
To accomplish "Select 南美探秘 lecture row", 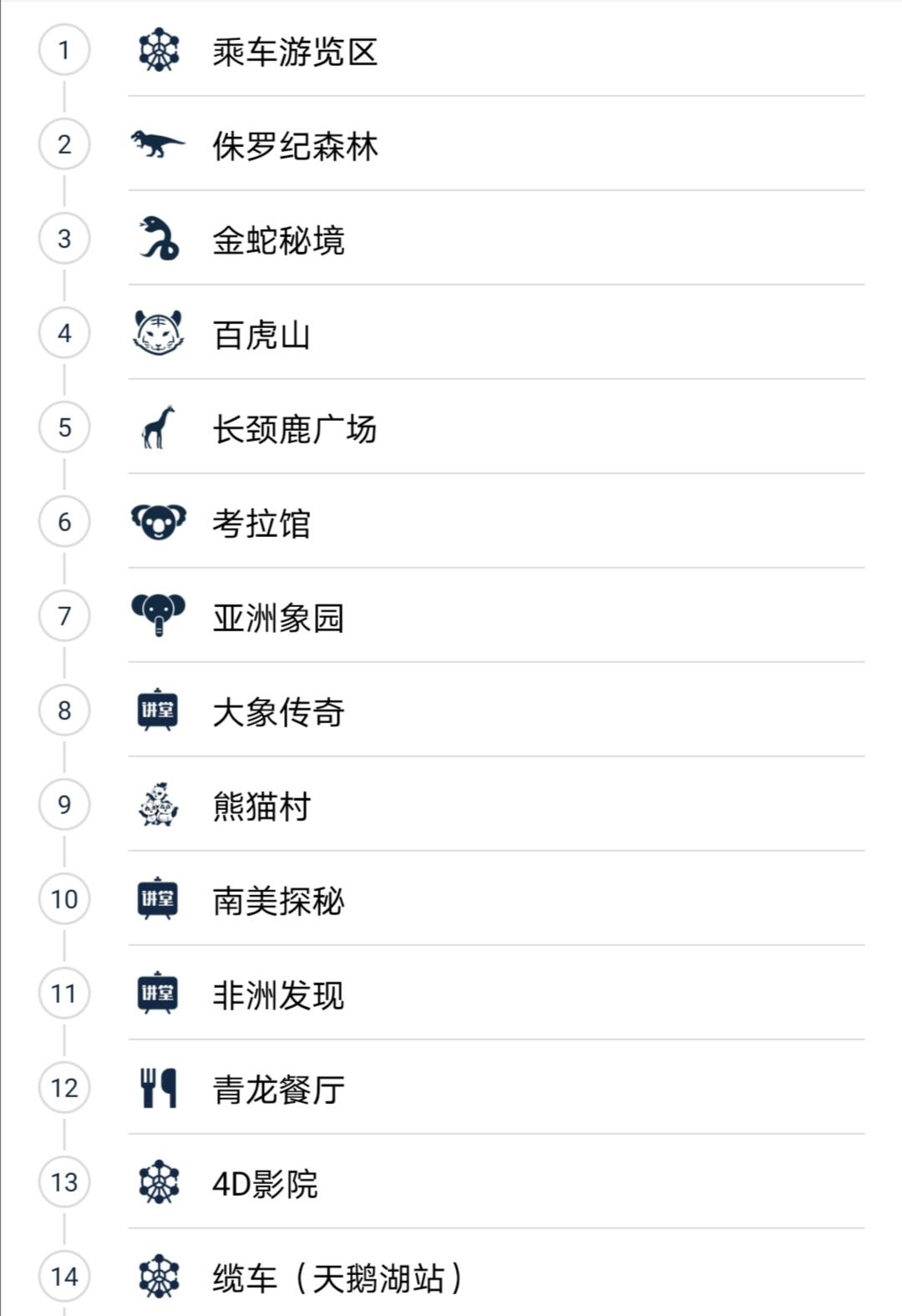I will tap(278, 901).
